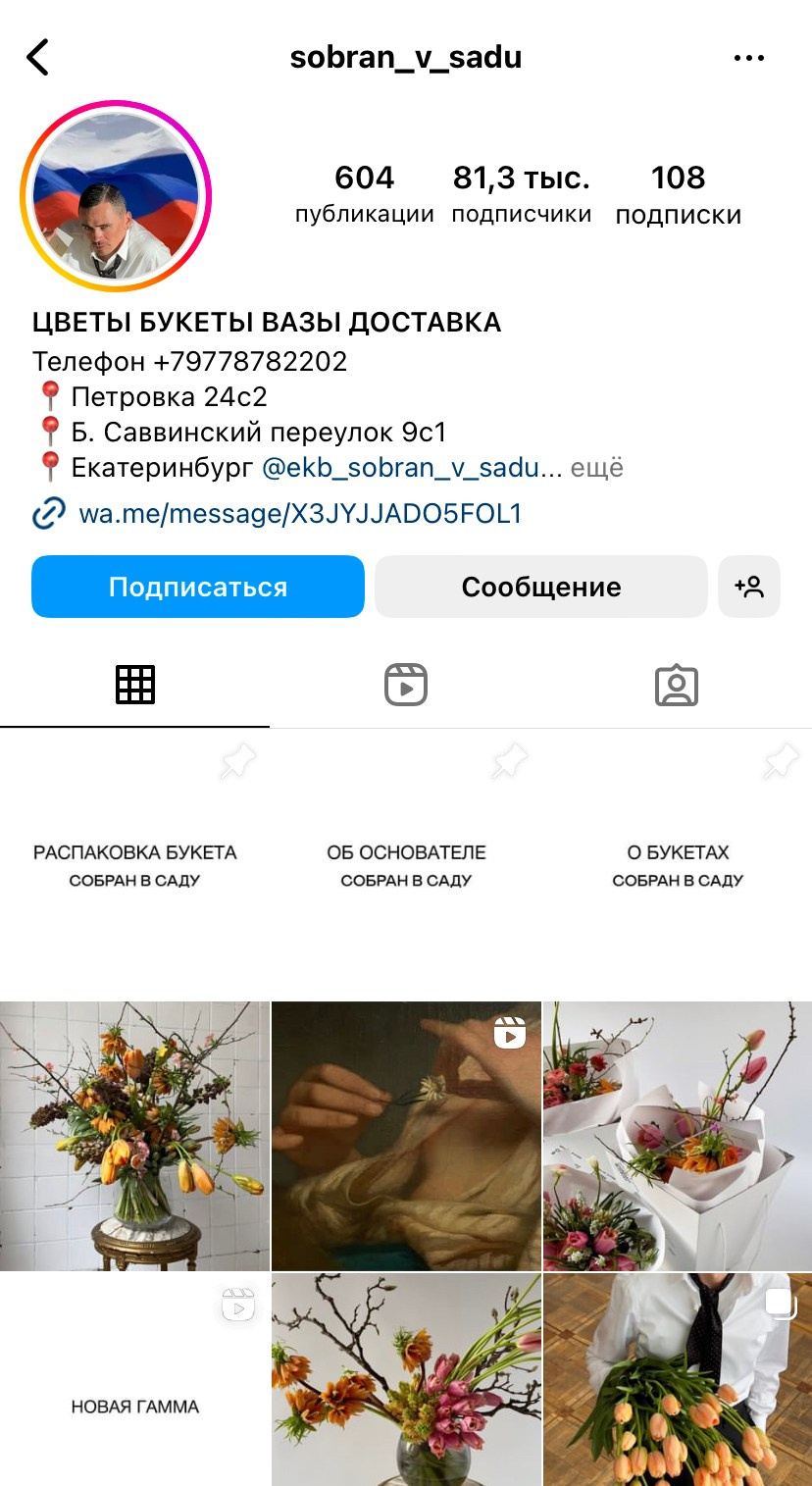Tap the Подписаться follow button
Image resolution: width=812 pixels, height=1486 pixels.
[198, 587]
